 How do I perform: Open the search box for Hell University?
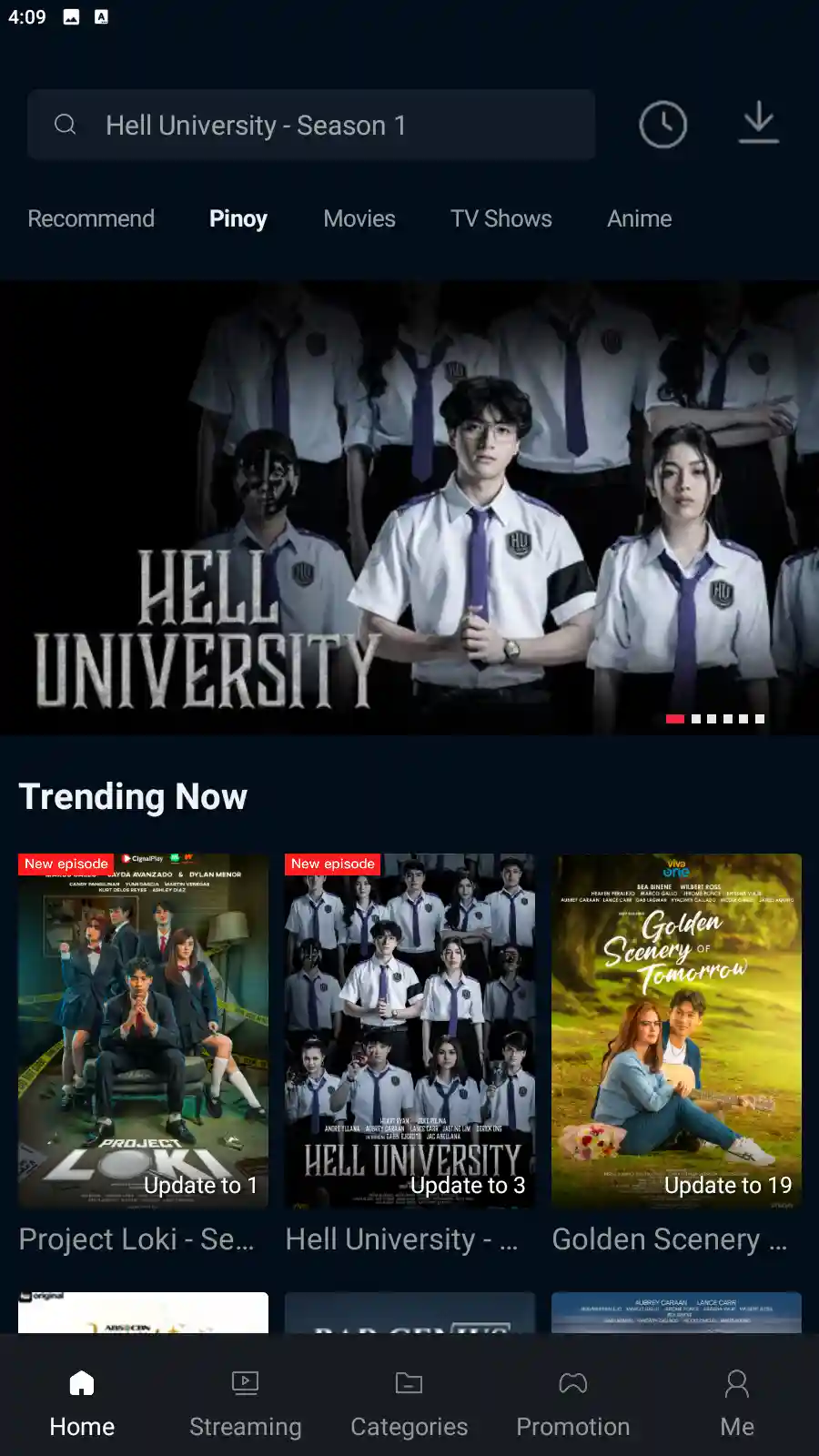309,126
